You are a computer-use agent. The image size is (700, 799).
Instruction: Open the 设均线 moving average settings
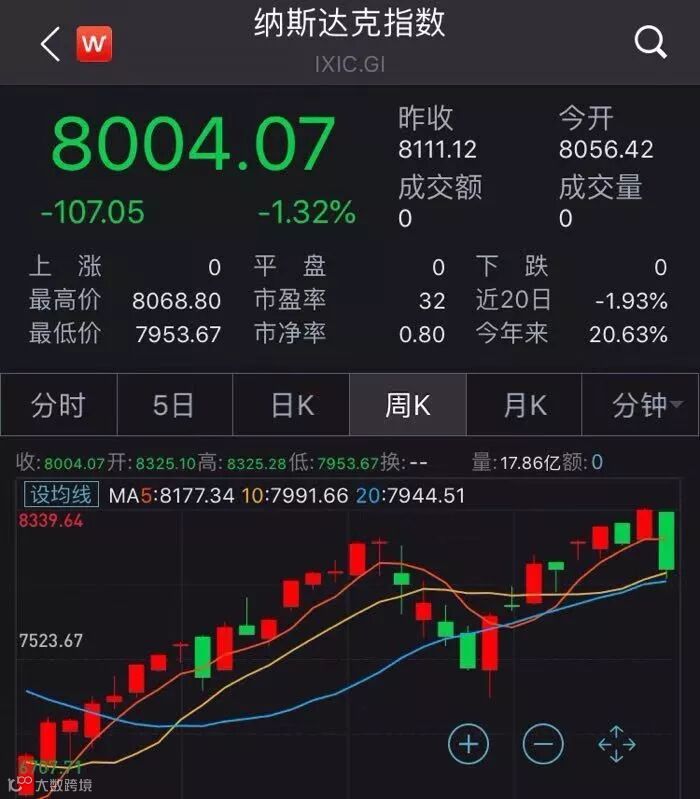pos(61,495)
